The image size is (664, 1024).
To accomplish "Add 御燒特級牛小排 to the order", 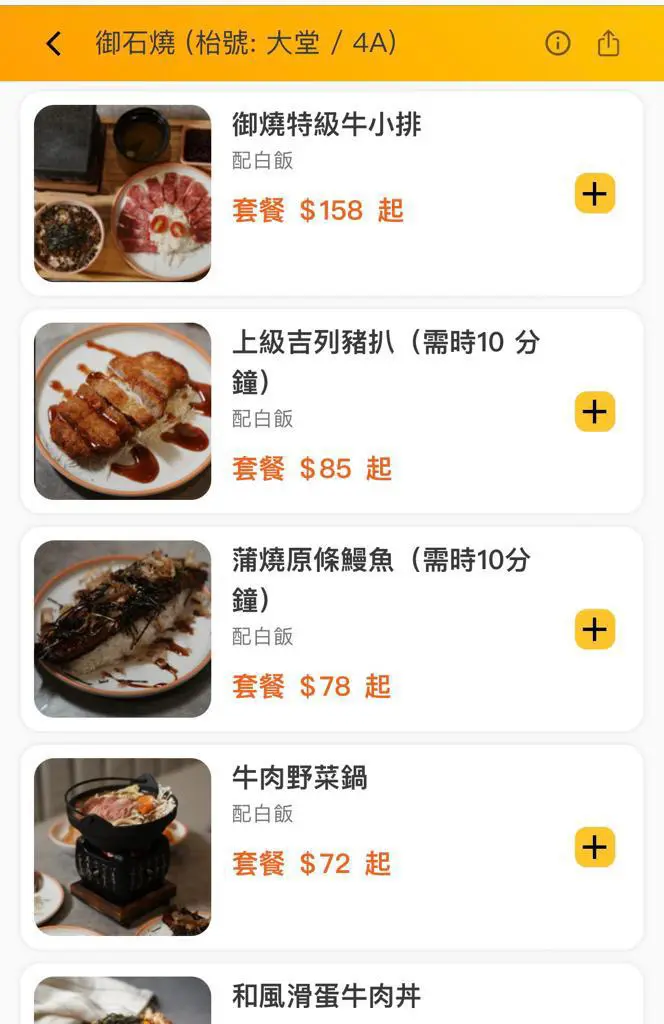I will click(x=594, y=193).
